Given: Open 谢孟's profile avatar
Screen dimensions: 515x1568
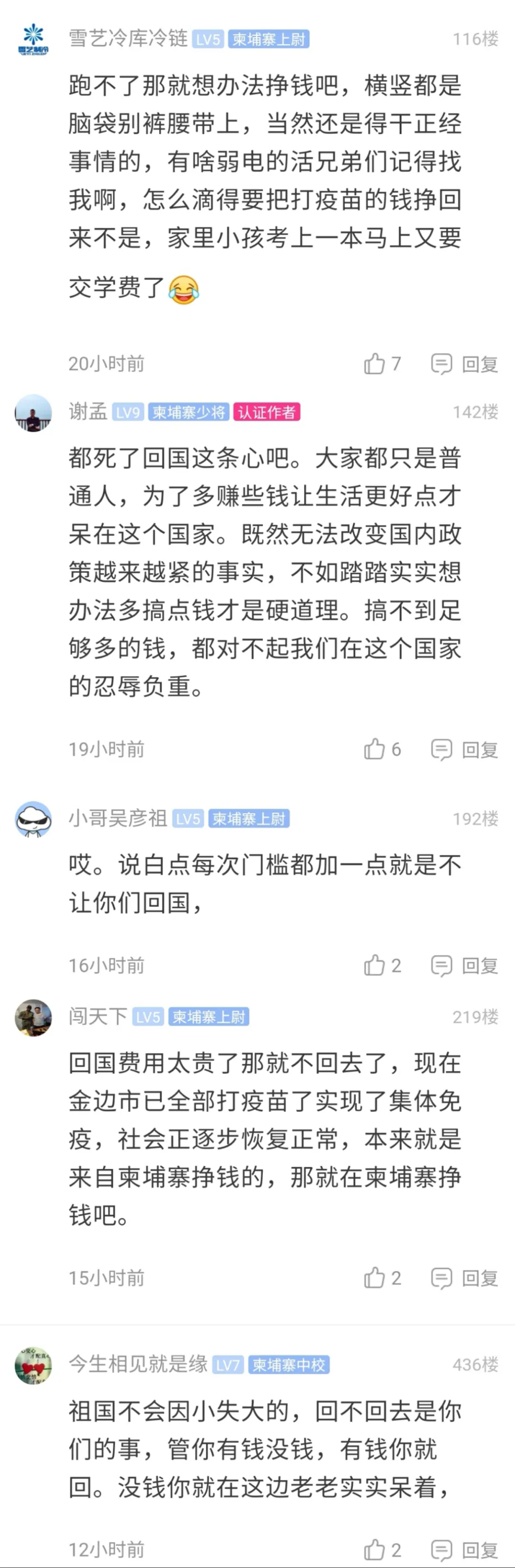Looking at the screenshot, I should pos(33,413).
